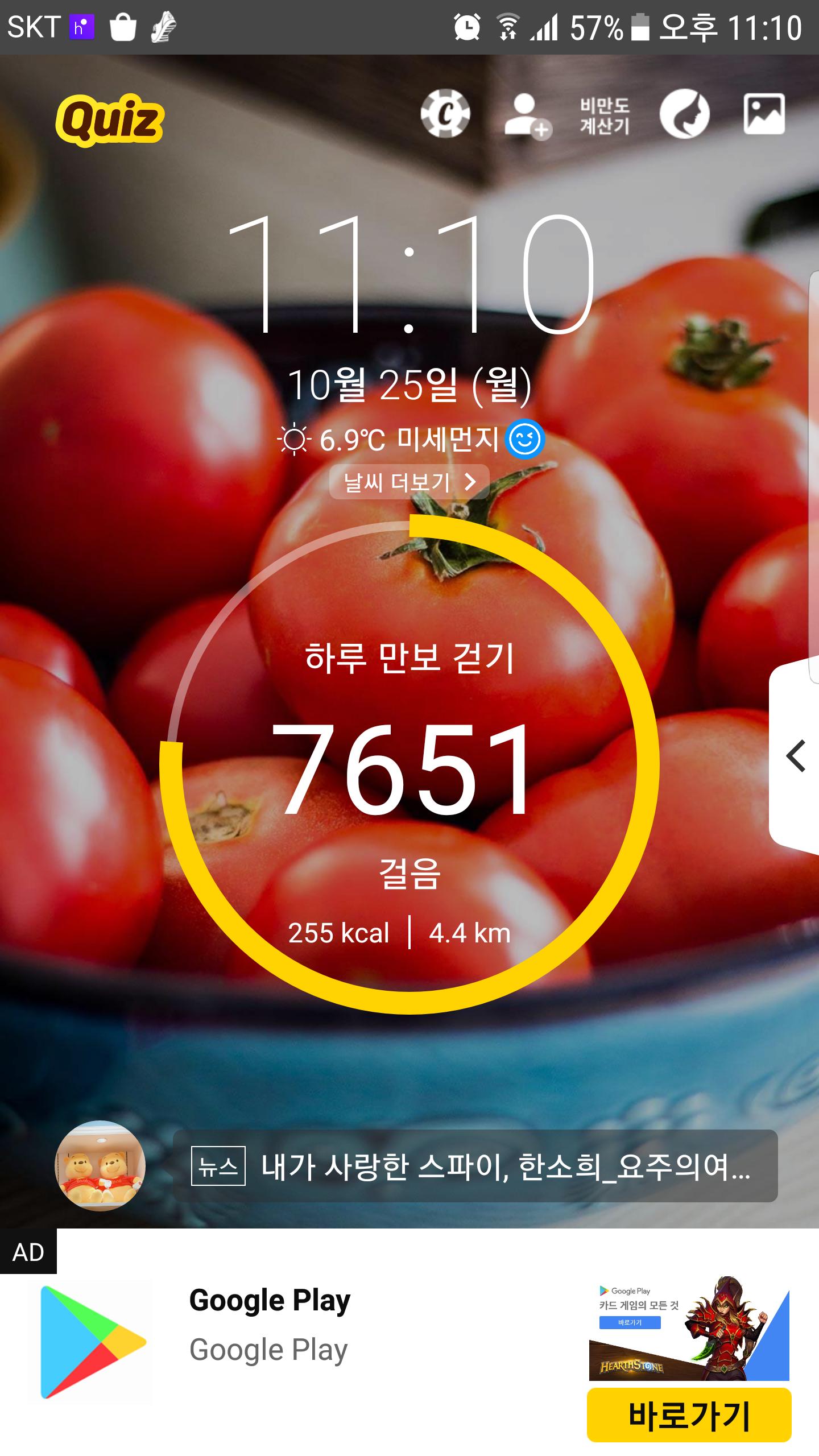Open the face profile icon

(684, 114)
